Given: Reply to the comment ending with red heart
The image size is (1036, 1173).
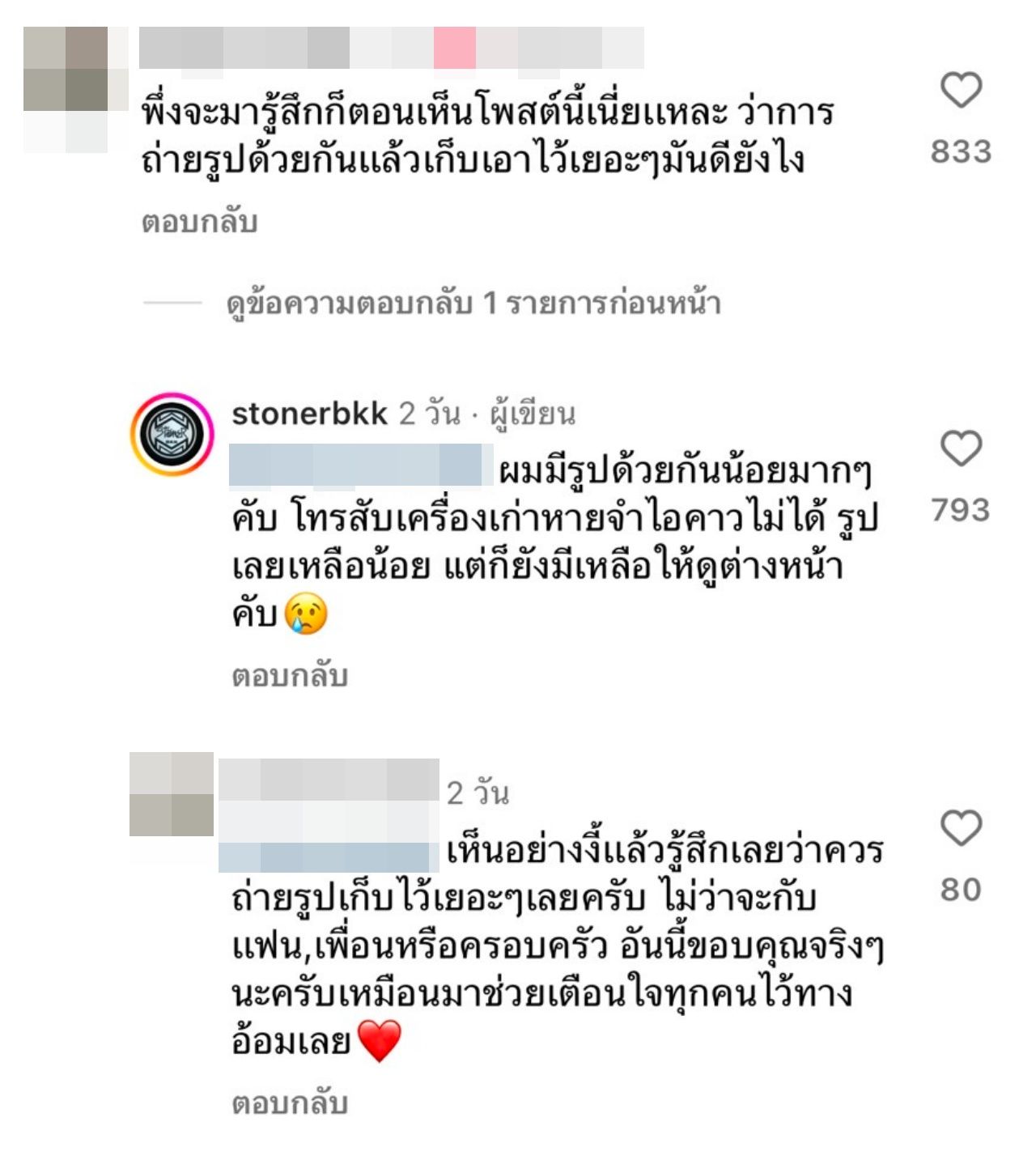Looking at the screenshot, I should pyautogui.click(x=290, y=1103).
